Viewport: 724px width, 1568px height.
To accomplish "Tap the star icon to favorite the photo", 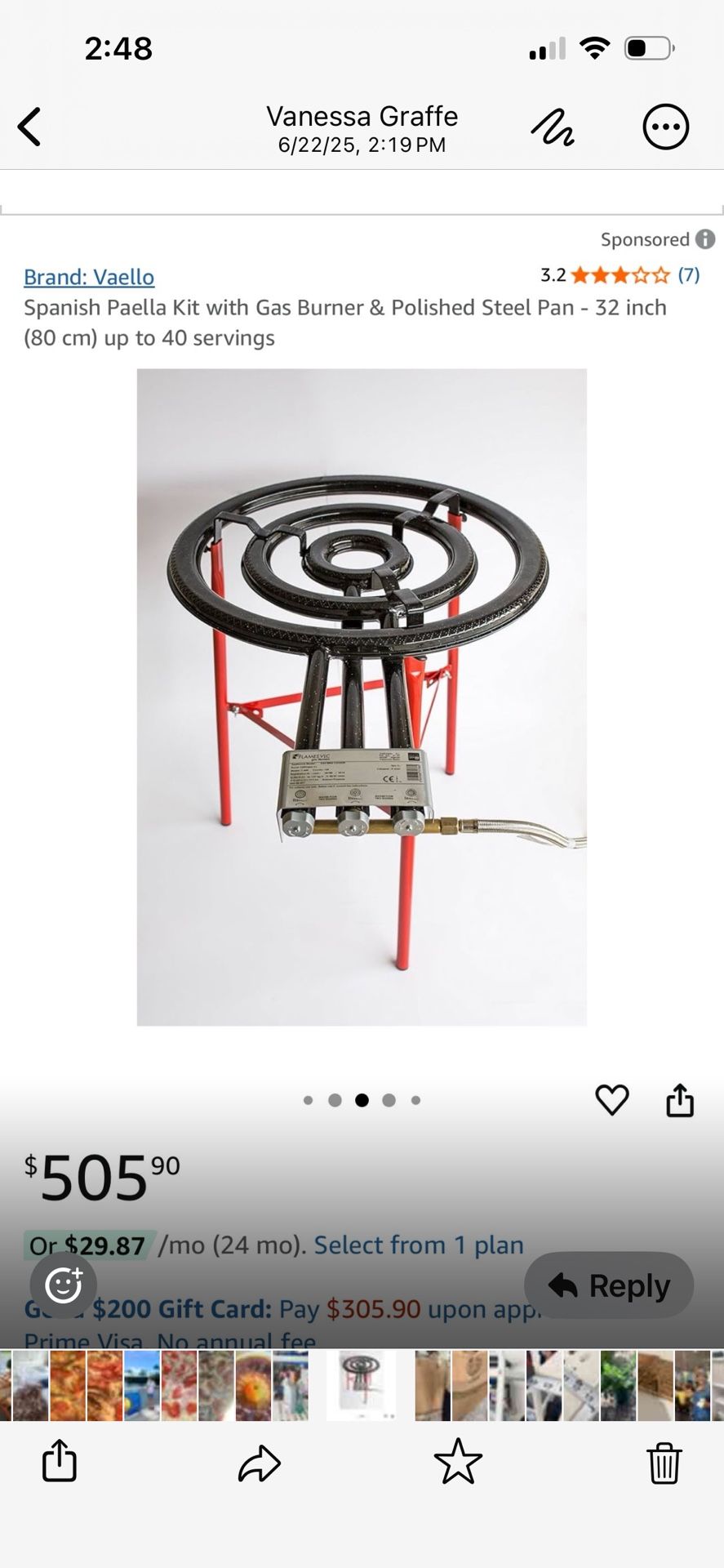I will (459, 1463).
